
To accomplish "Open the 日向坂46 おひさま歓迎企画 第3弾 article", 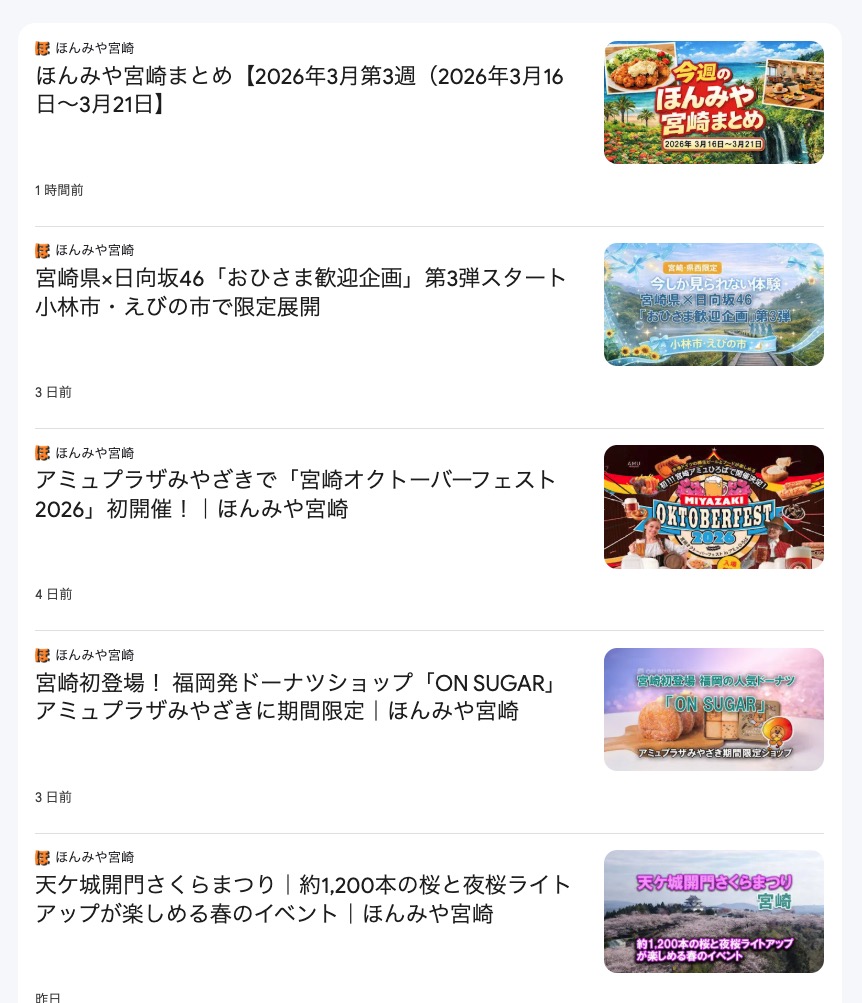I will (x=300, y=291).
